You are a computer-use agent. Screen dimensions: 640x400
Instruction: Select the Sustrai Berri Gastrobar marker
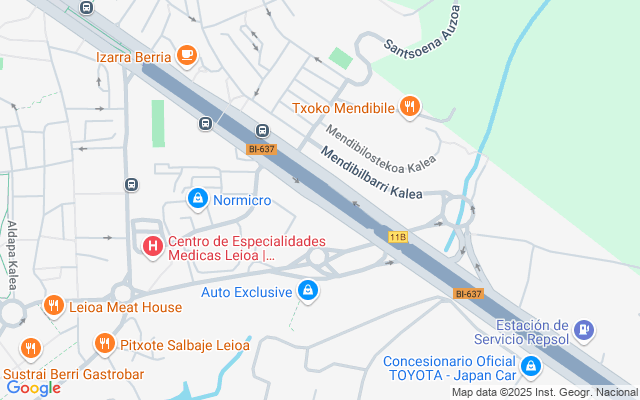coord(31,349)
